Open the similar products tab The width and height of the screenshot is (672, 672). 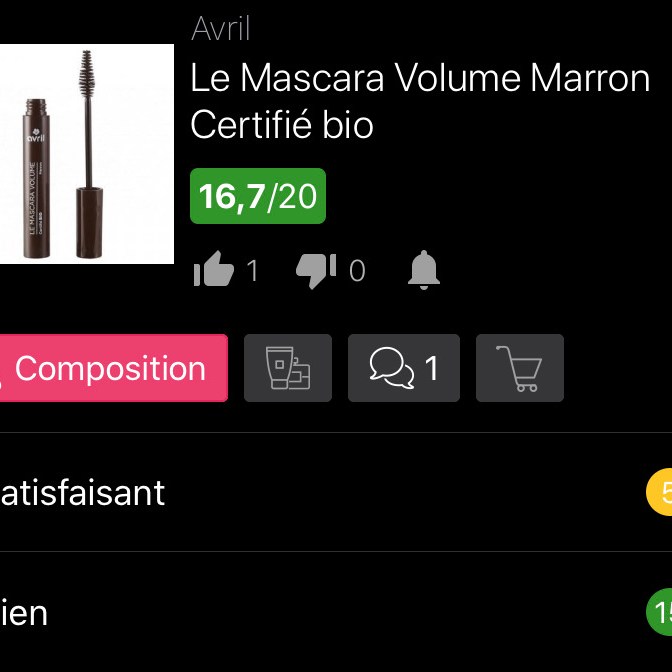[x=287, y=368]
